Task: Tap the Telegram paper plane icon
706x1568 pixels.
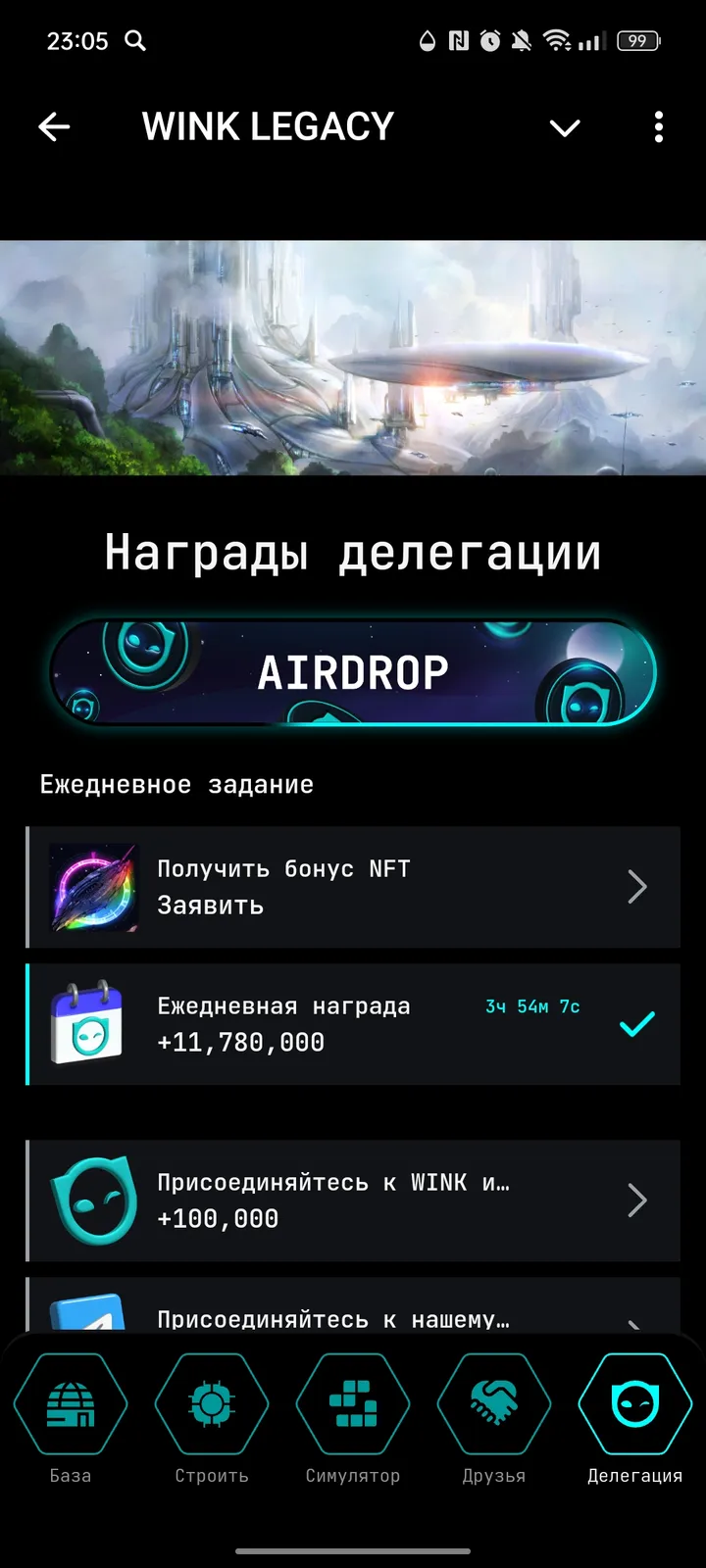Action: 93,1318
